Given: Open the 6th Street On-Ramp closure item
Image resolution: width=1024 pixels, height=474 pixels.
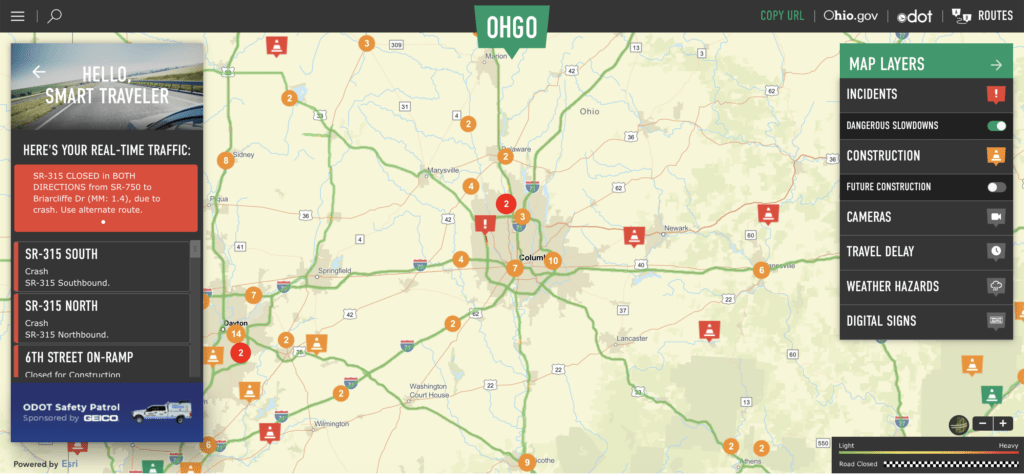Looking at the screenshot, I should tap(100, 363).
